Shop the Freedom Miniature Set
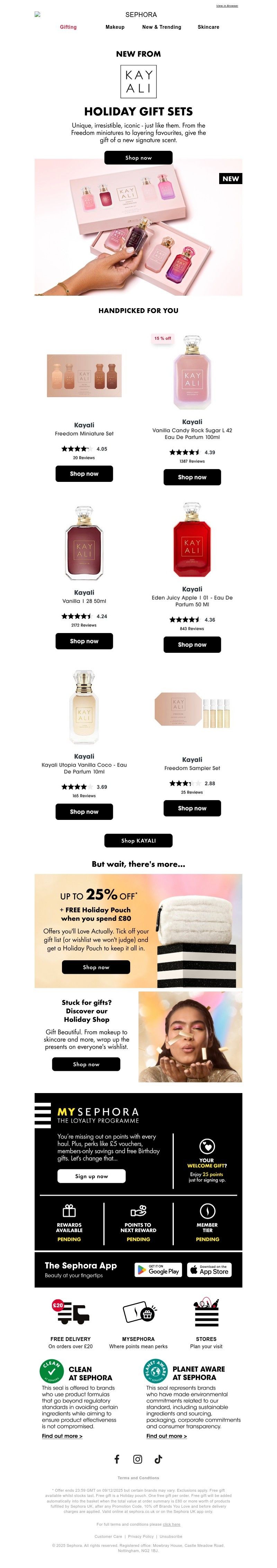277x1568 pixels. click(x=84, y=474)
